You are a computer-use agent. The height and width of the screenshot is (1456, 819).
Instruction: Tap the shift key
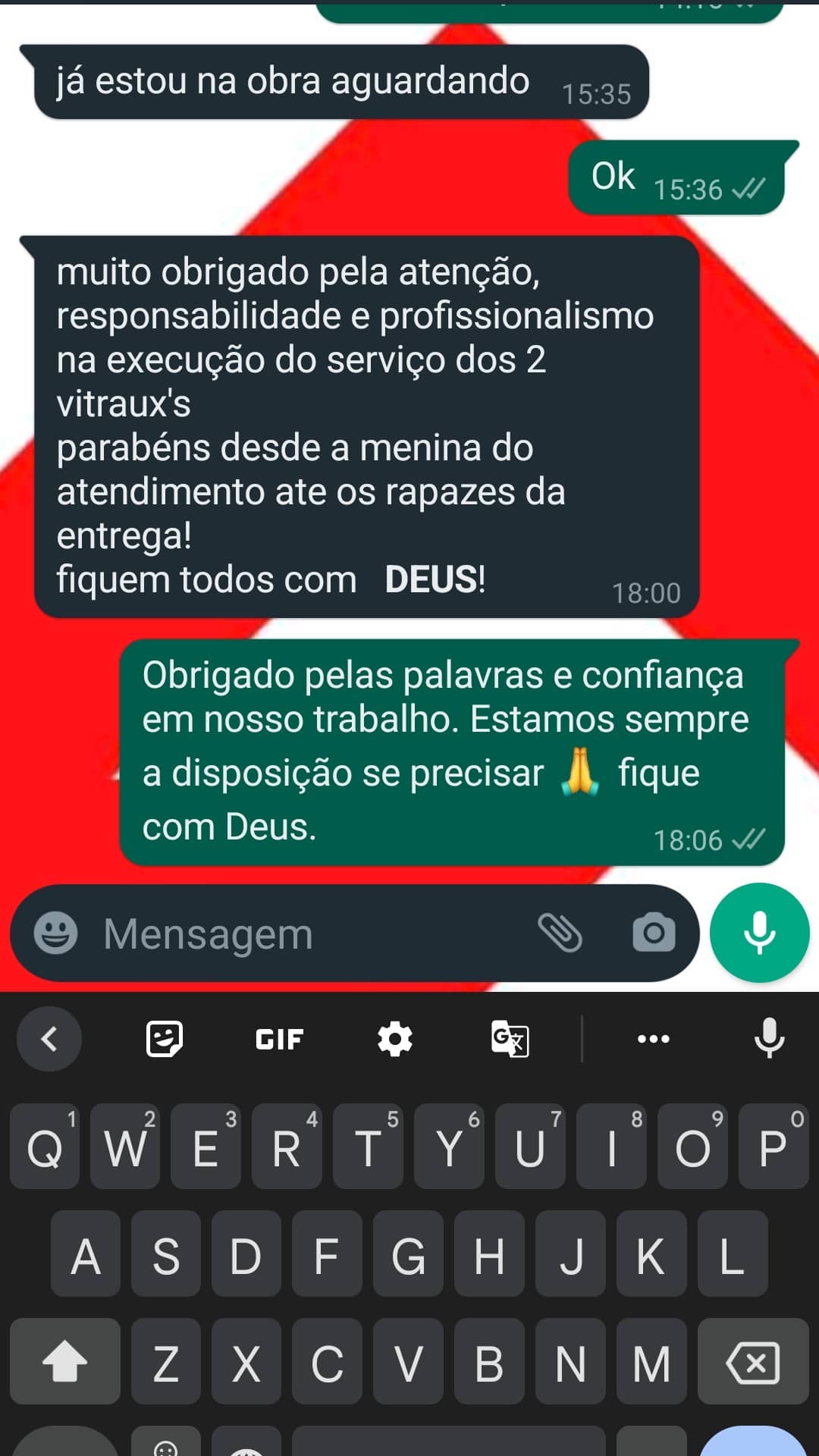65,1363
